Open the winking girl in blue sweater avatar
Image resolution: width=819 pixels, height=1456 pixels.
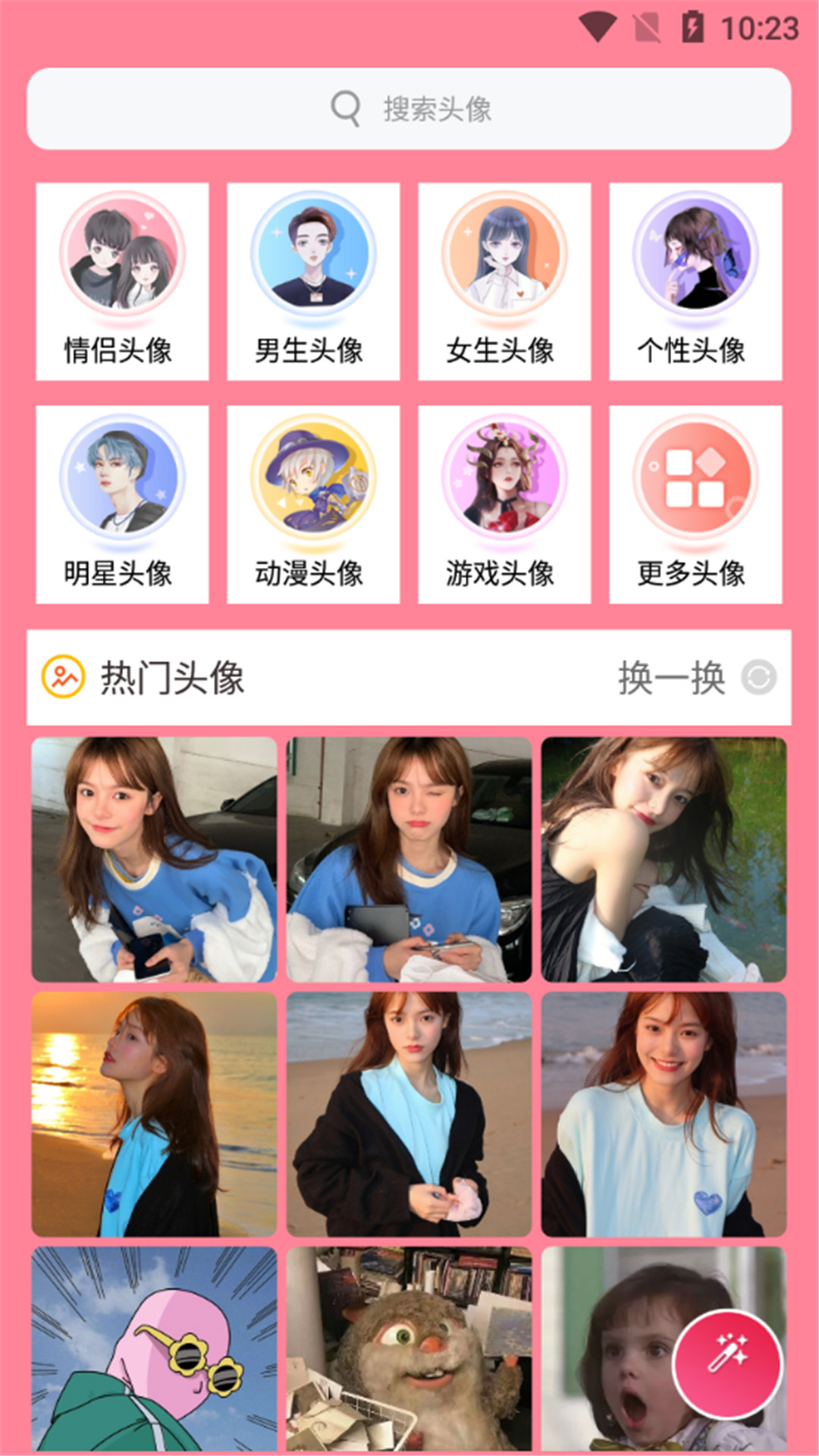coord(409,859)
